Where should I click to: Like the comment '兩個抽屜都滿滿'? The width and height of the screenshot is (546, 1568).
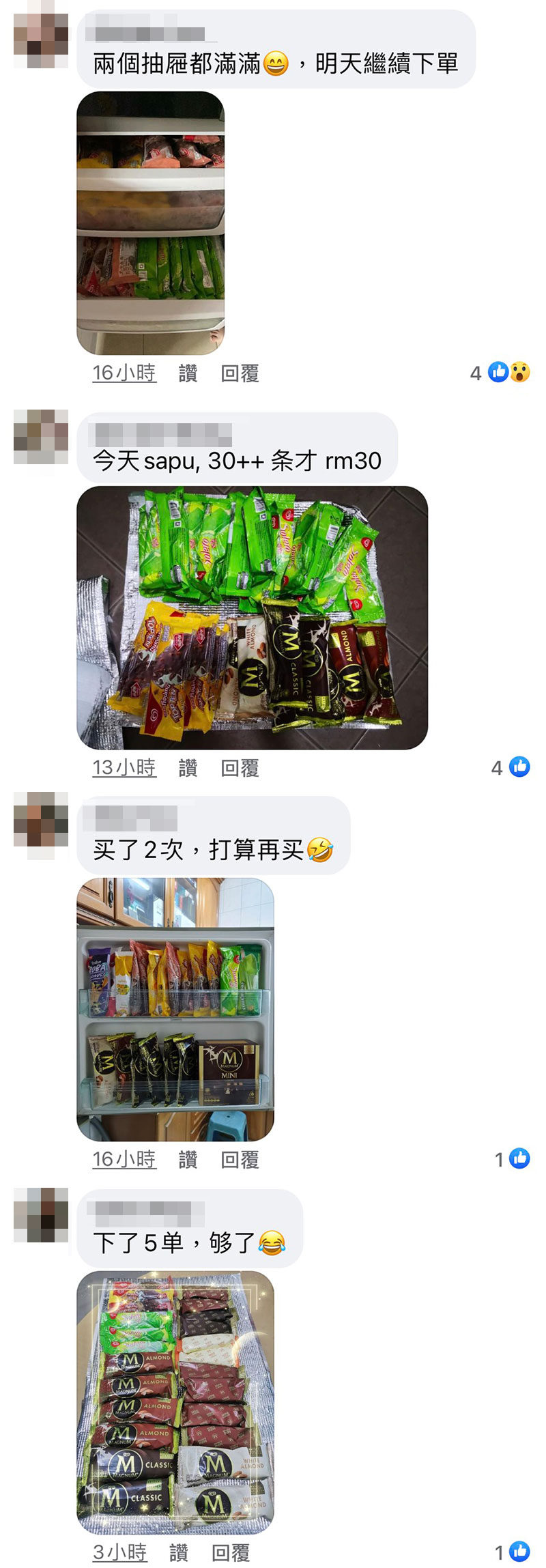(x=188, y=373)
